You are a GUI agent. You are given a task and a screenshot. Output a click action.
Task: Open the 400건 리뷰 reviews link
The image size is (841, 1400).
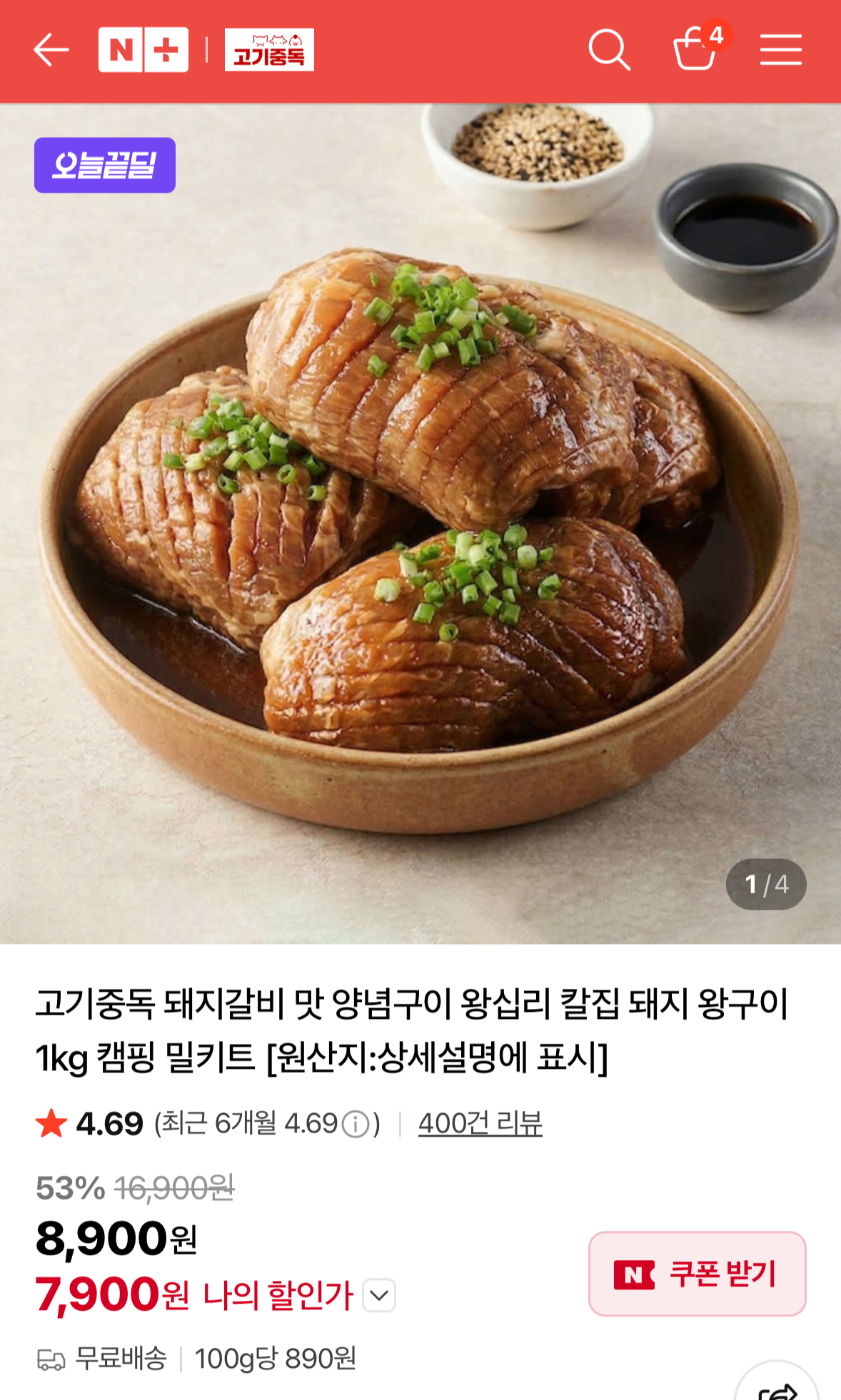[x=480, y=1124]
